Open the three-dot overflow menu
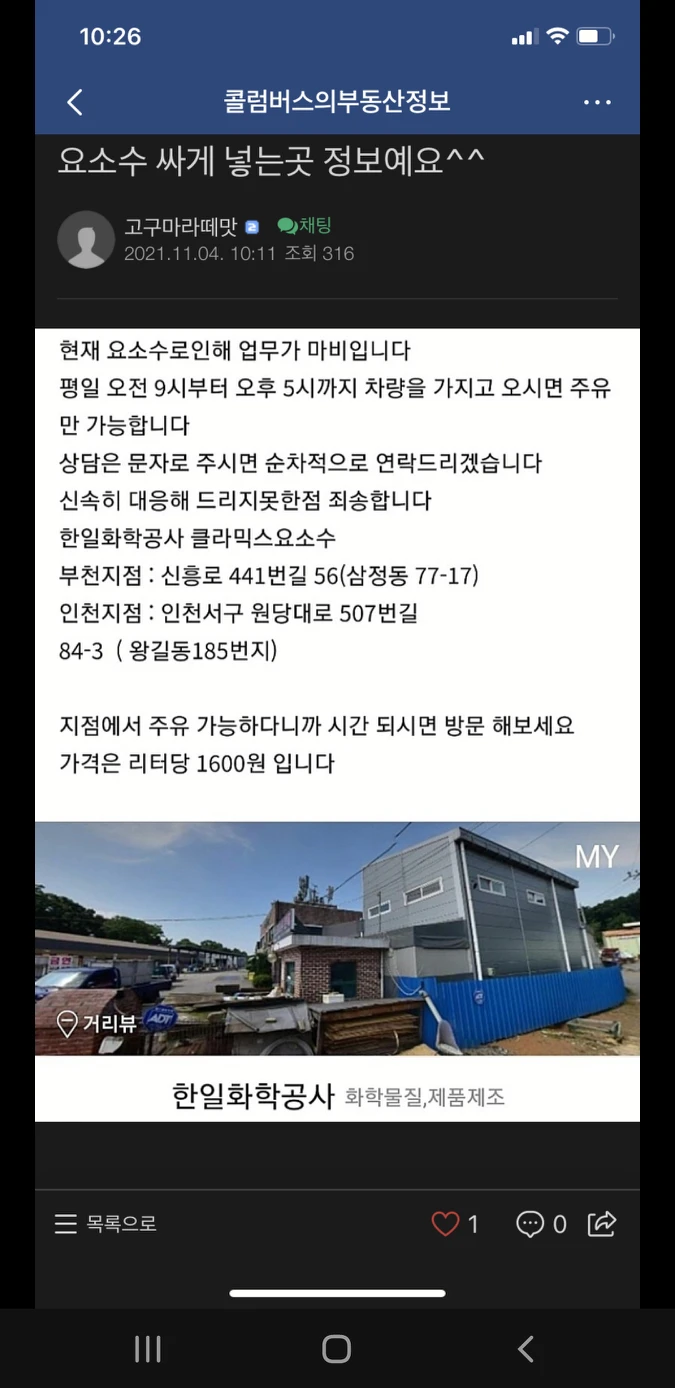Image resolution: width=675 pixels, height=1388 pixels. [597, 102]
